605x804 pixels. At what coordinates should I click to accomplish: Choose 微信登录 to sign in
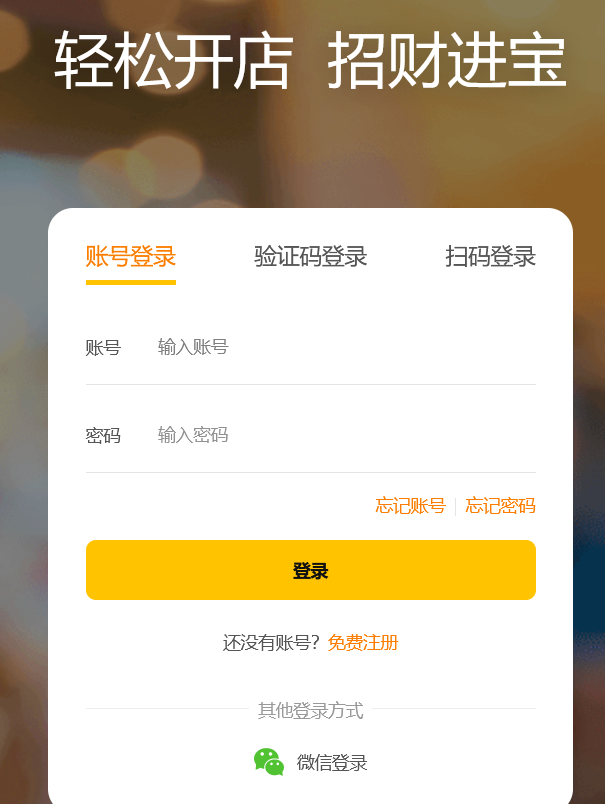(x=311, y=762)
